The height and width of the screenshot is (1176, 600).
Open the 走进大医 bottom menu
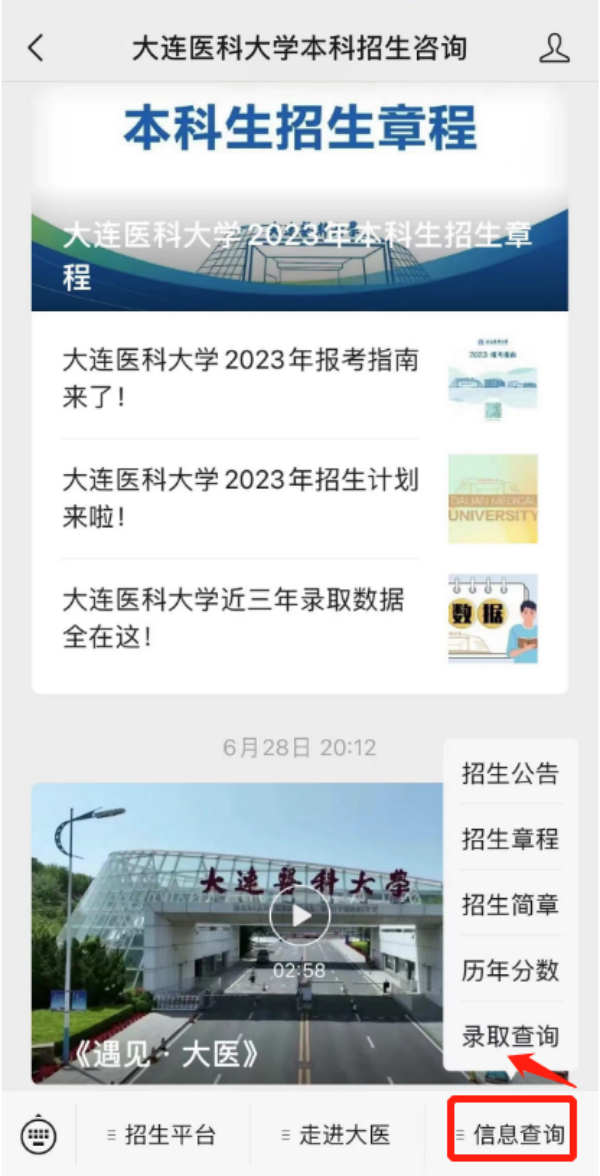click(x=337, y=1135)
